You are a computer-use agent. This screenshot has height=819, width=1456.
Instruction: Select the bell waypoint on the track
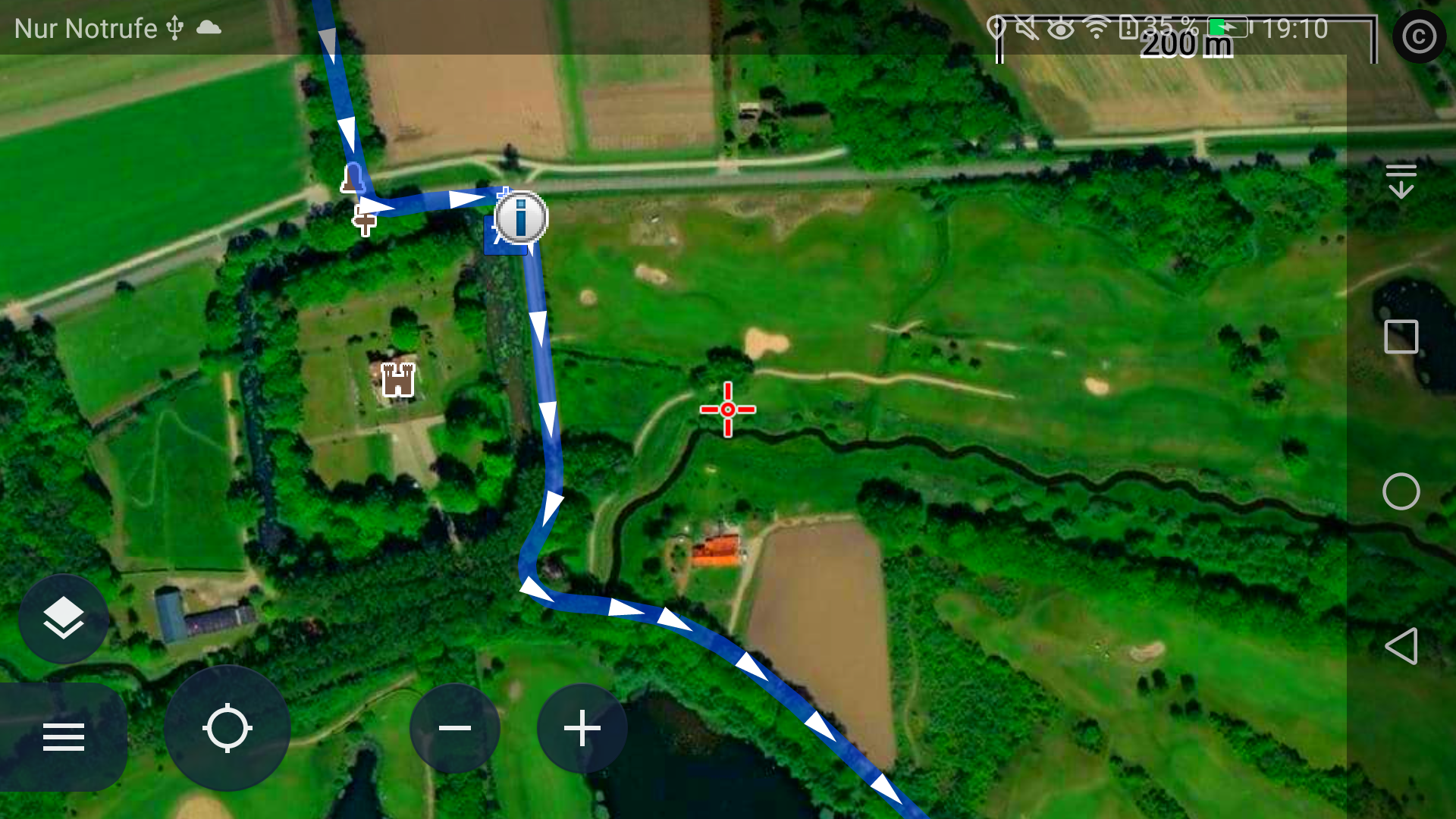353,180
